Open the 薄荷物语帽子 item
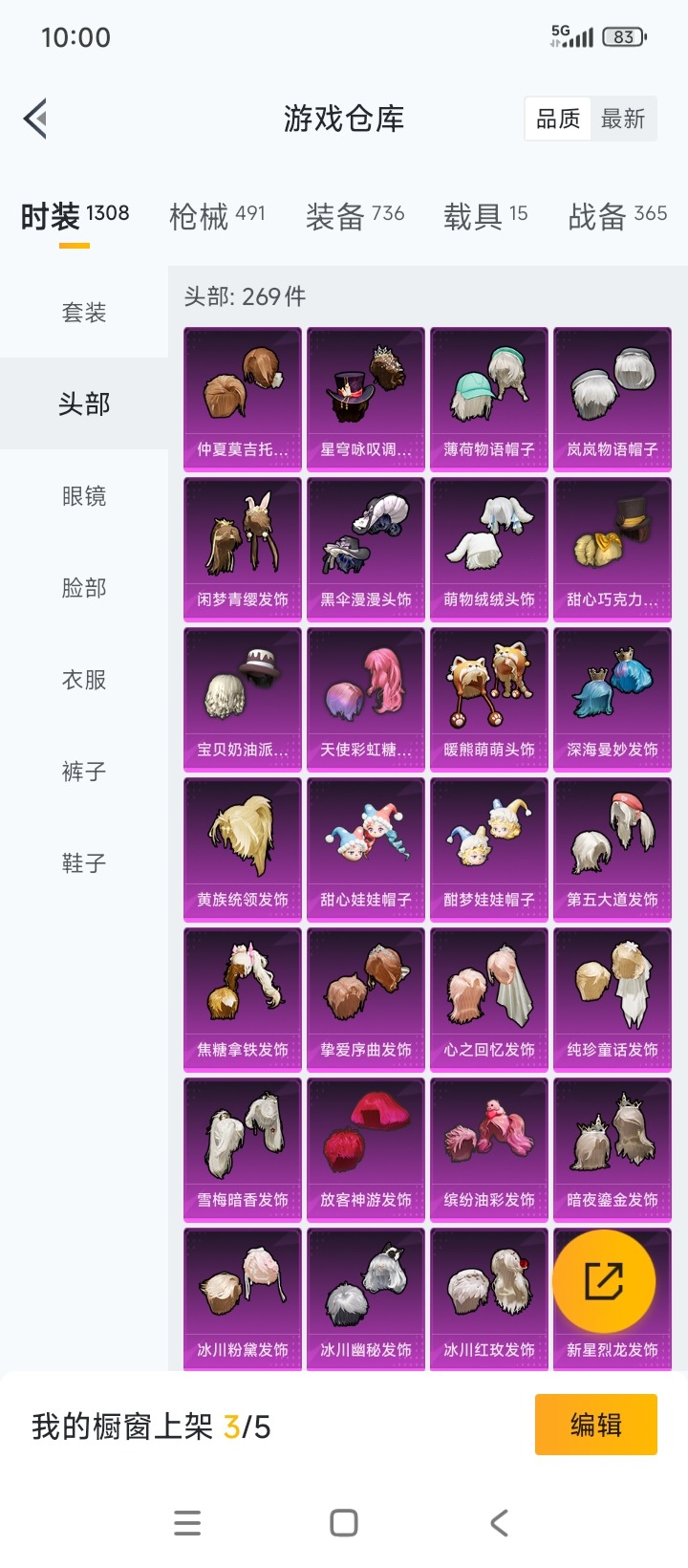 click(x=489, y=399)
